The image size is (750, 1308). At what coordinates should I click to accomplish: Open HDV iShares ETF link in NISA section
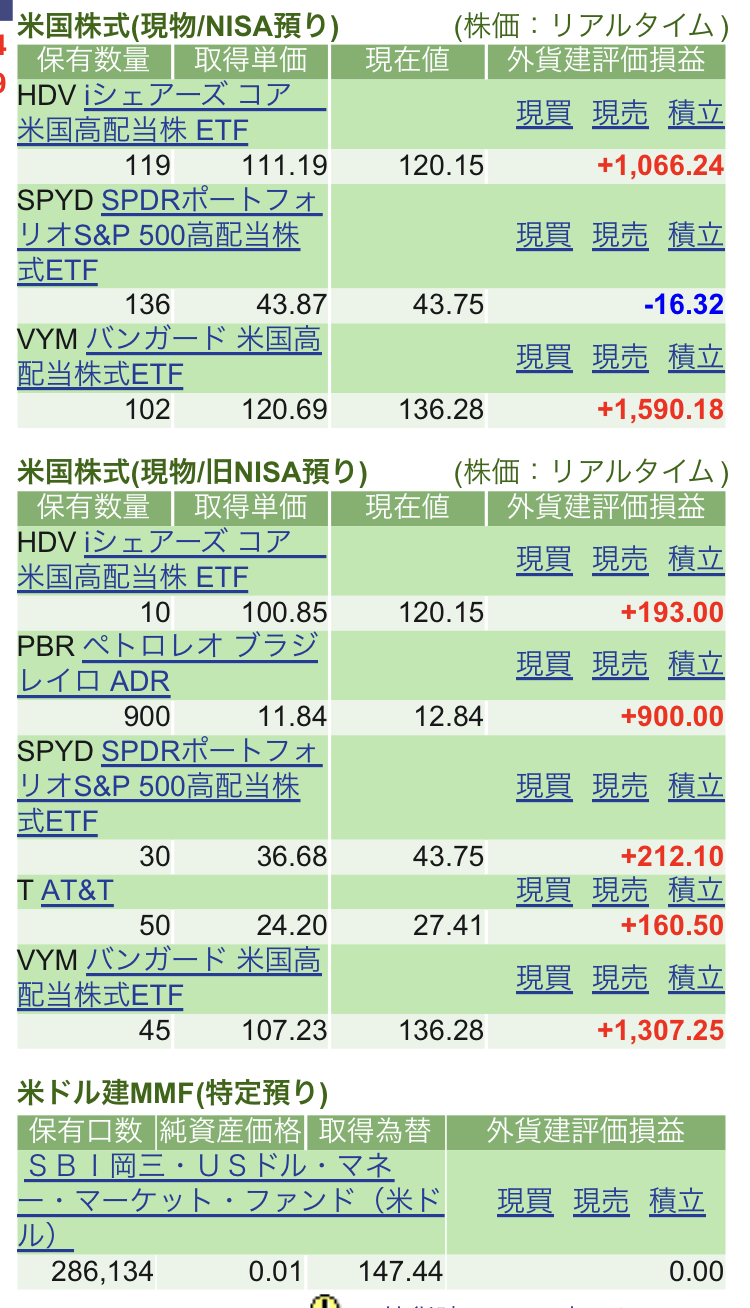[x=172, y=113]
